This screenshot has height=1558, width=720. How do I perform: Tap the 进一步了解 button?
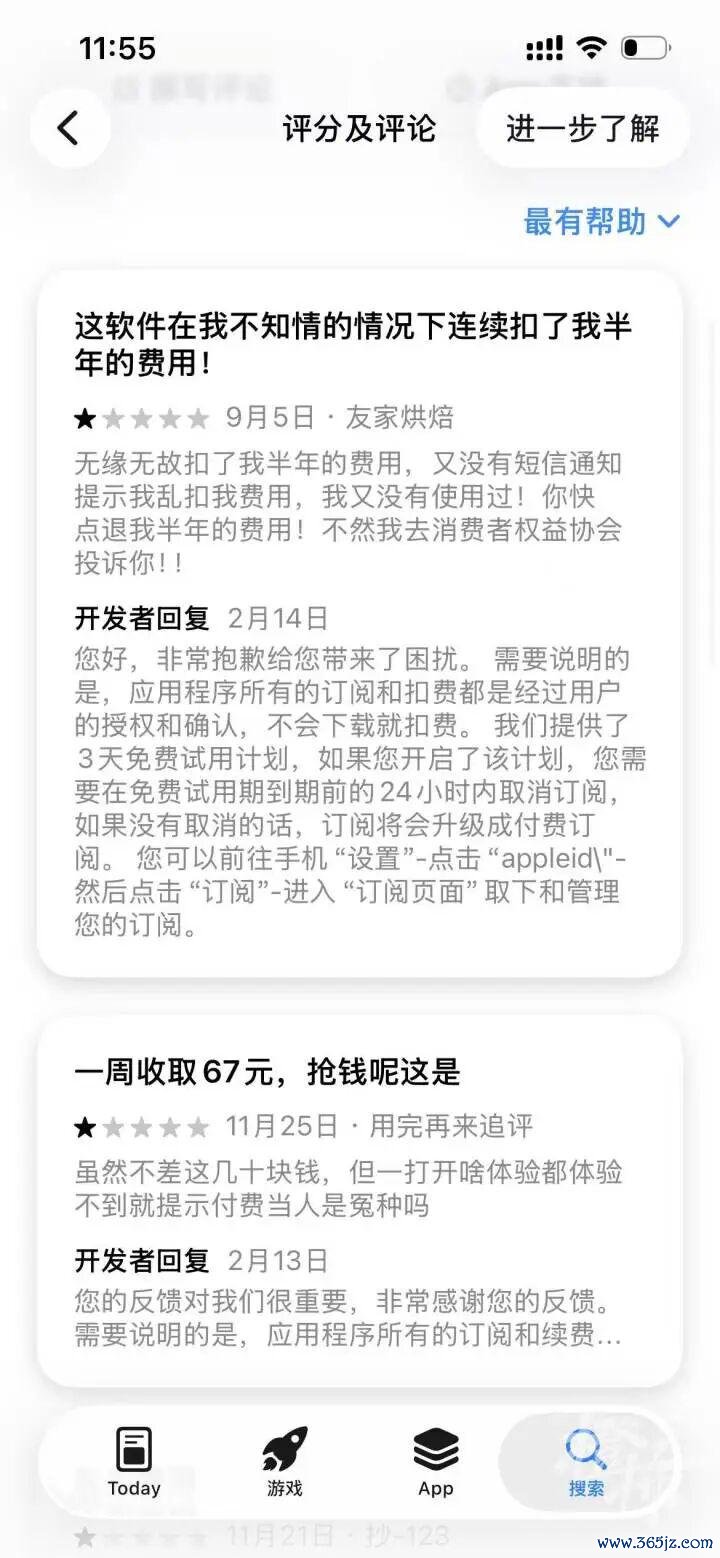[x=582, y=128]
